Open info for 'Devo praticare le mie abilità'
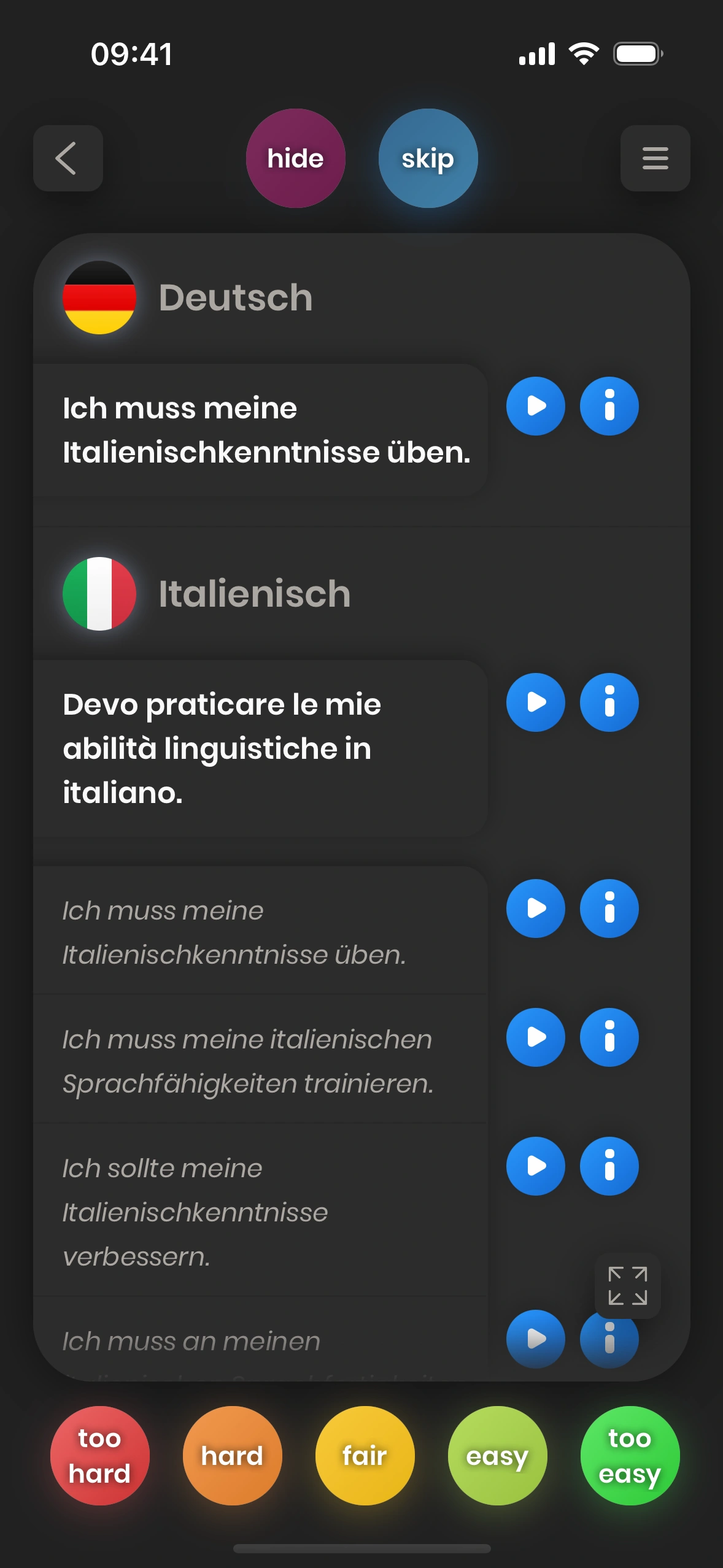Image resolution: width=723 pixels, height=1568 pixels. [609, 702]
